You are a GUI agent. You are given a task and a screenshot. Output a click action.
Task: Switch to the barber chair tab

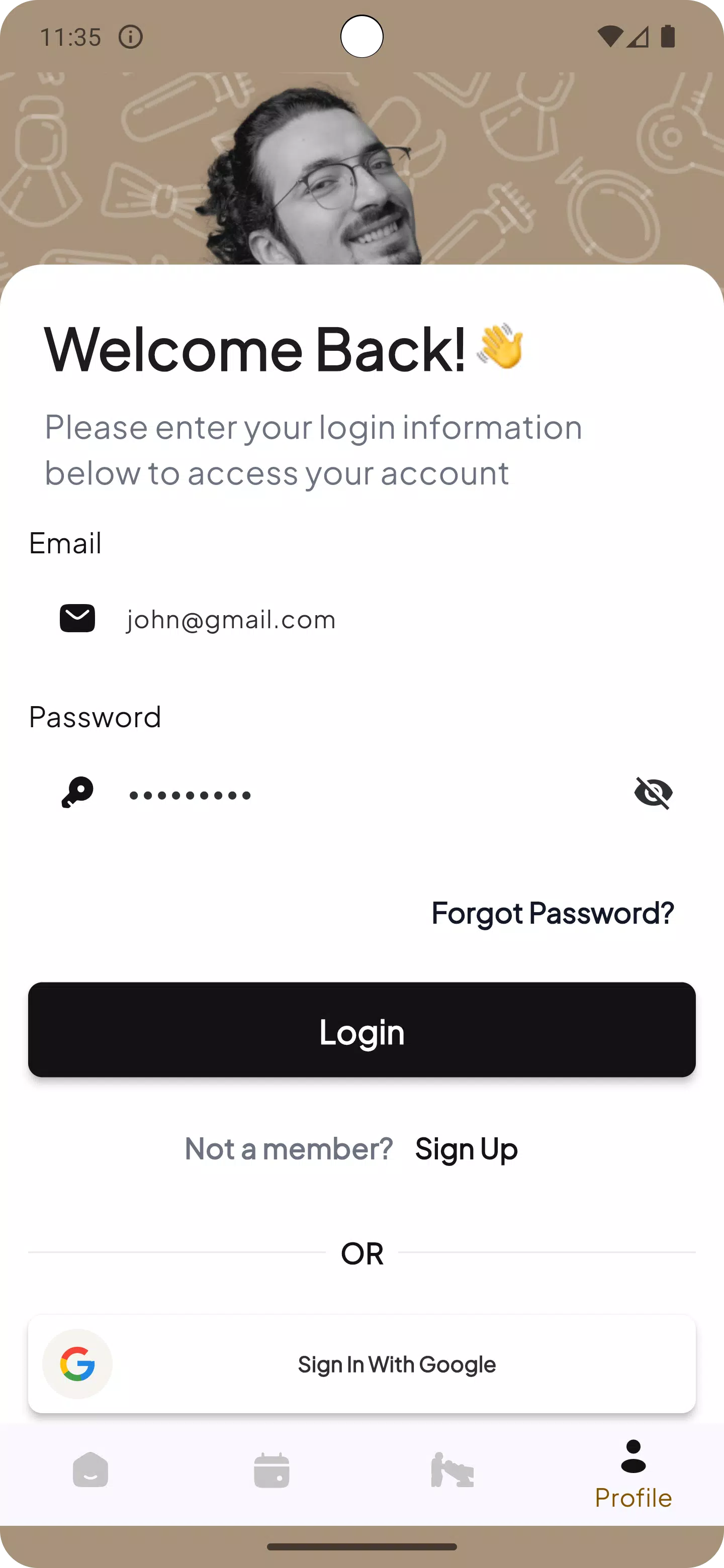(452, 1471)
